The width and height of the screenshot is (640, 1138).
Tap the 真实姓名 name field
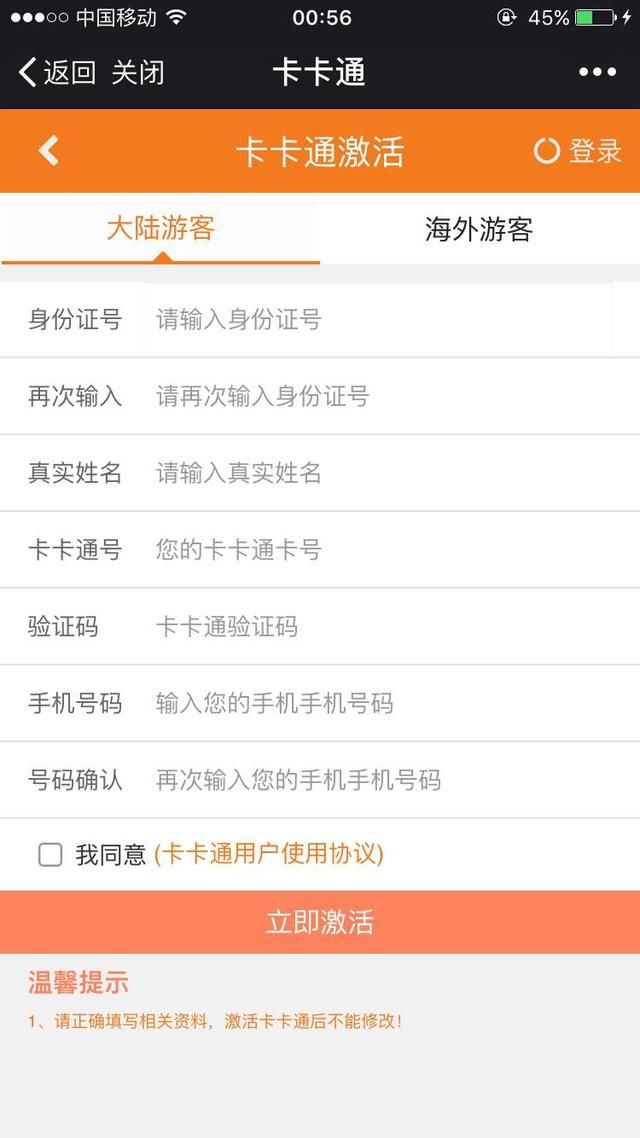(x=380, y=473)
